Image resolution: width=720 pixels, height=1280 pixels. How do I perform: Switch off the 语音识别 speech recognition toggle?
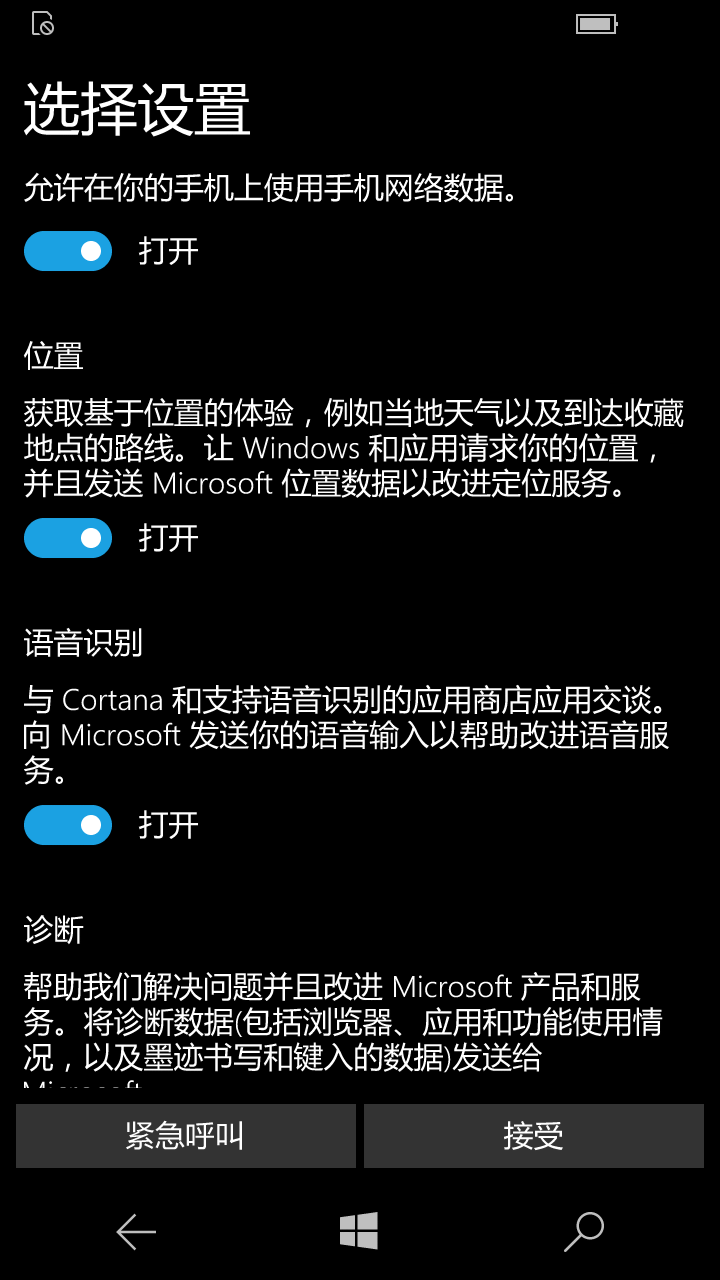pos(68,825)
